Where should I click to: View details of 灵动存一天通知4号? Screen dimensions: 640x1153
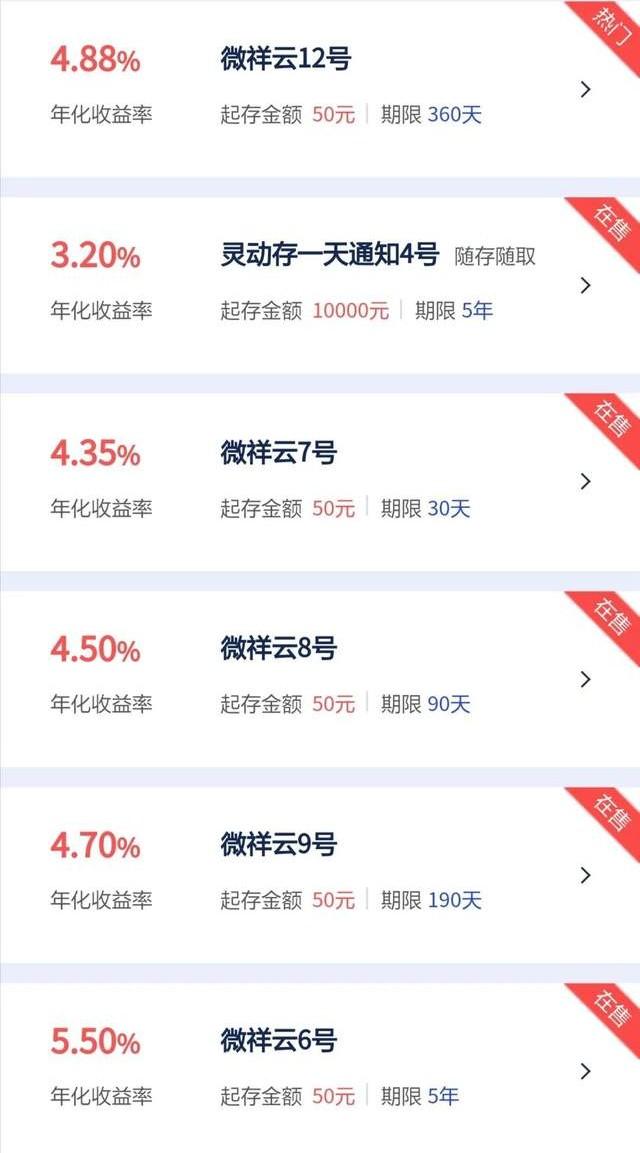(x=329, y=256)
